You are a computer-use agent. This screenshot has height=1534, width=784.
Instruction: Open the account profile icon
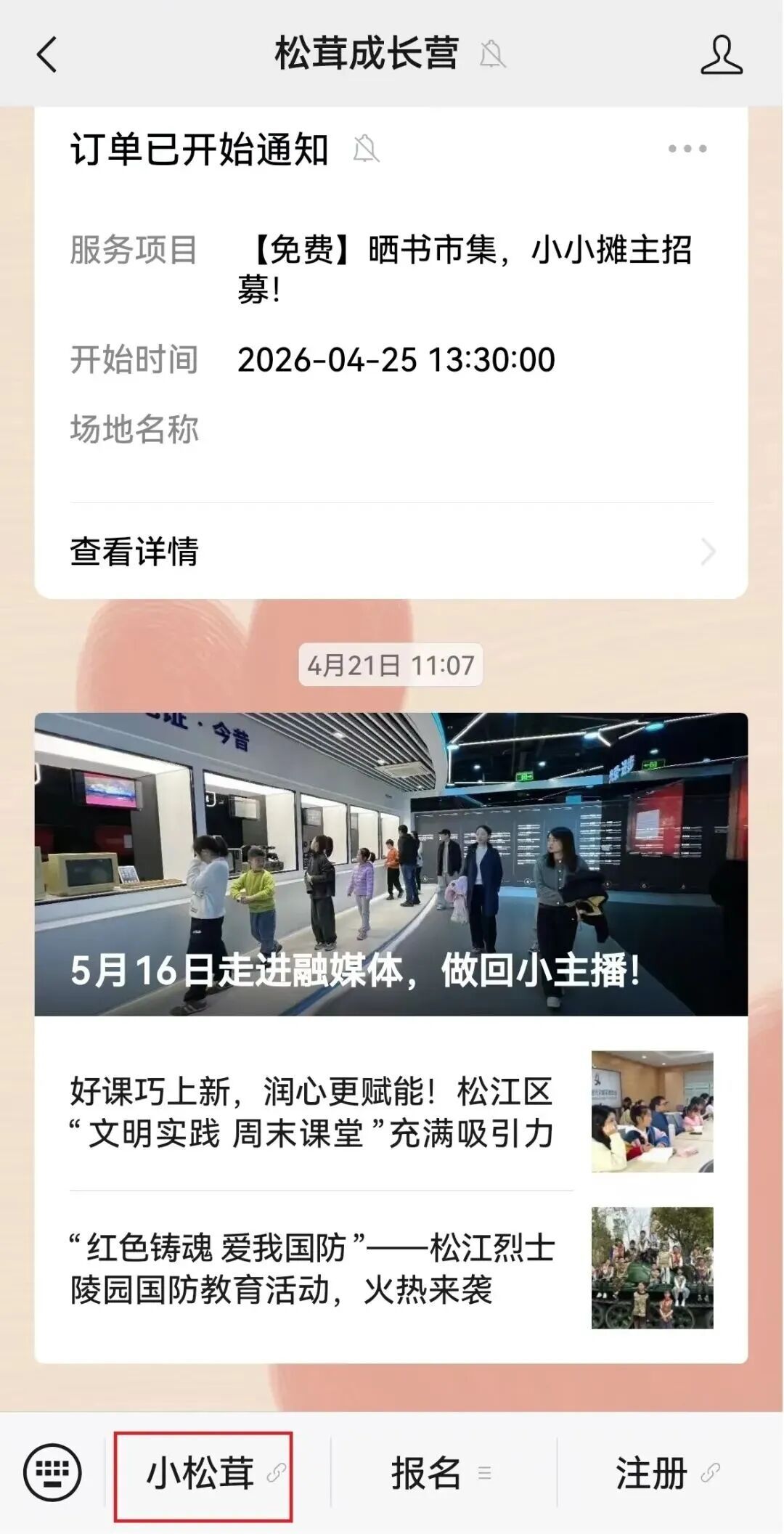point(721,54)
